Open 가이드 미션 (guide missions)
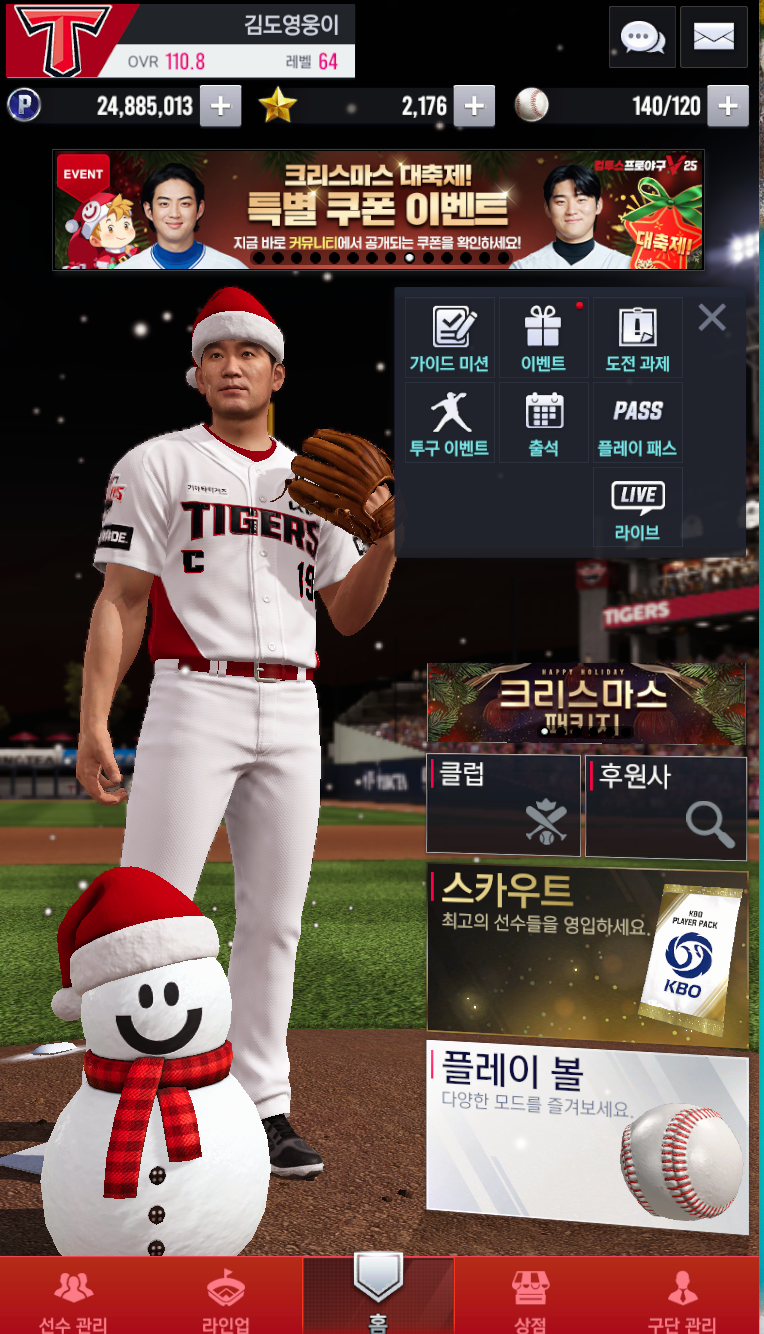 [x=449, y=339]
